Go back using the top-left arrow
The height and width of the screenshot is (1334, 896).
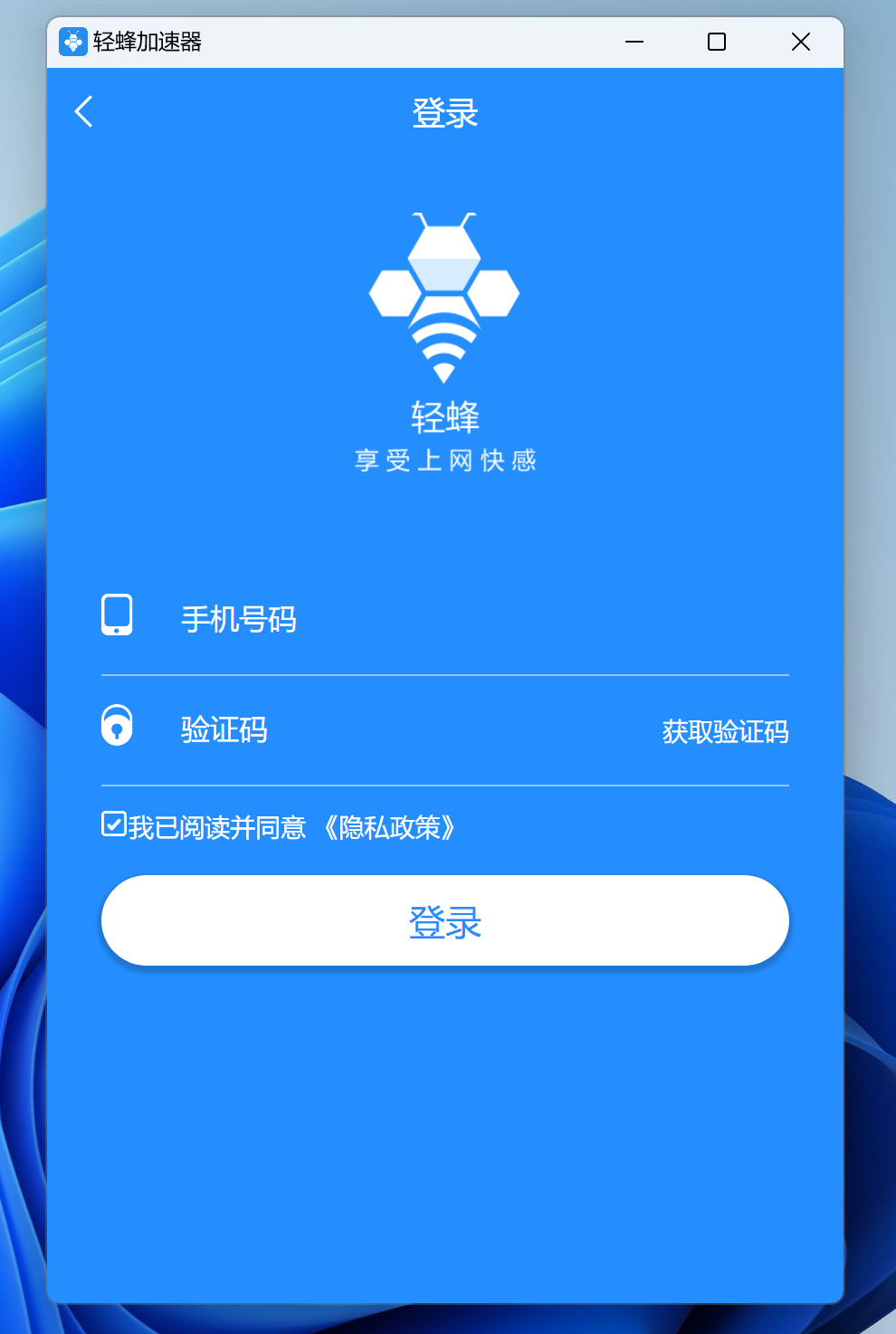[84, 112]
